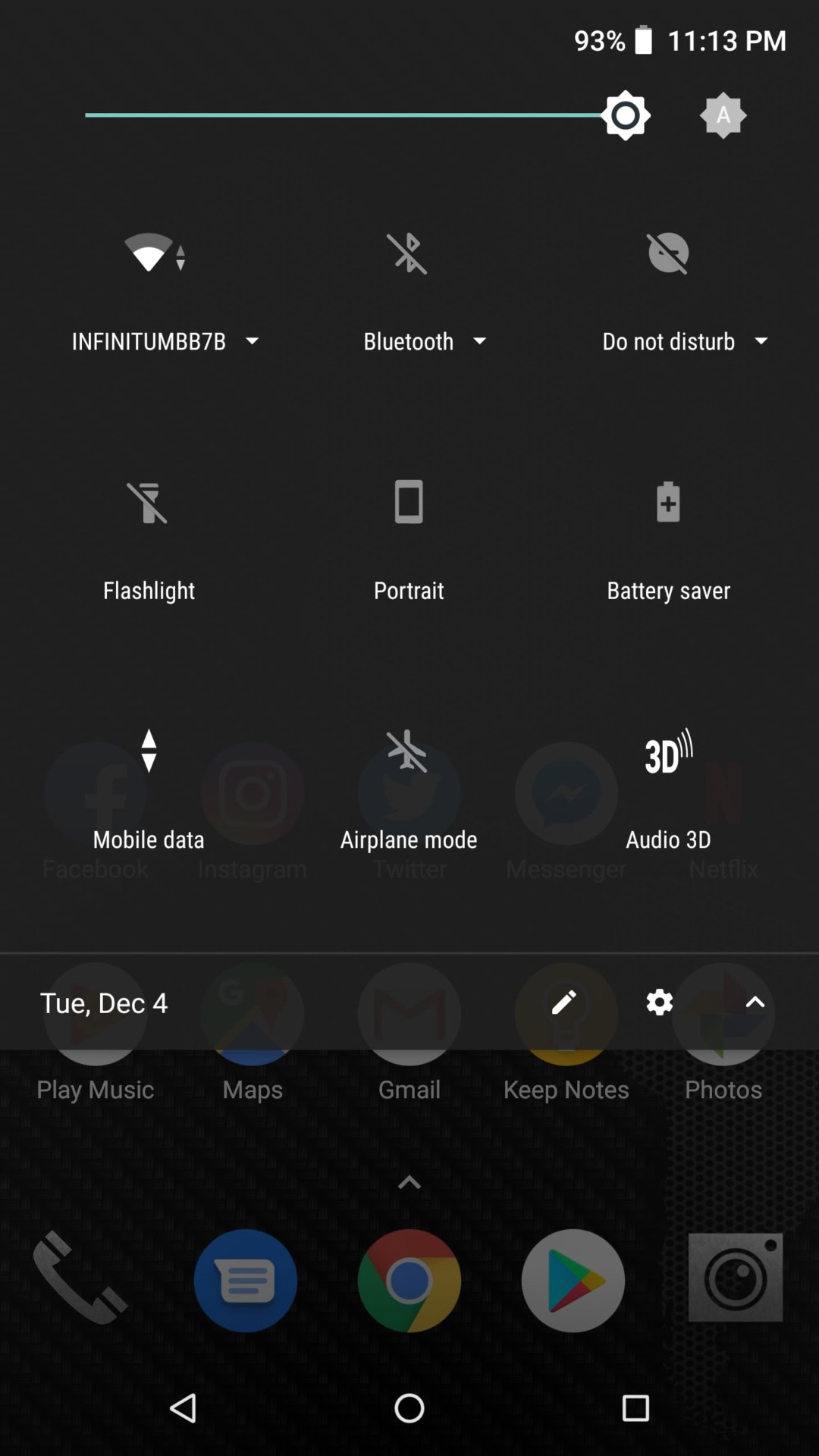The width and height of the screenshot is (819, 1456).
Task: Toggle Mobile data
Action: click(149, 752)
